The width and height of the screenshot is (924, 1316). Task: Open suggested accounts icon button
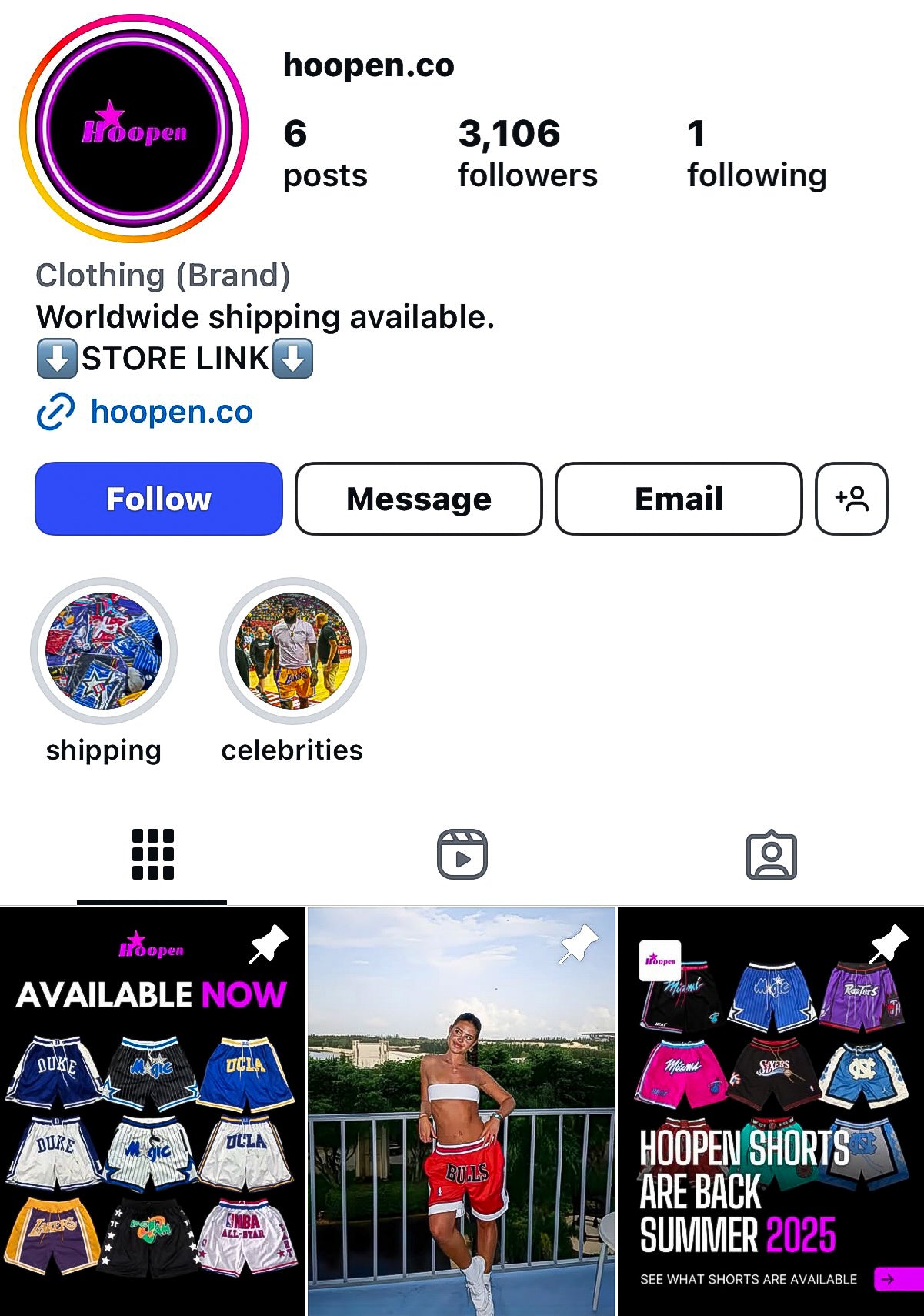point(851,499)
